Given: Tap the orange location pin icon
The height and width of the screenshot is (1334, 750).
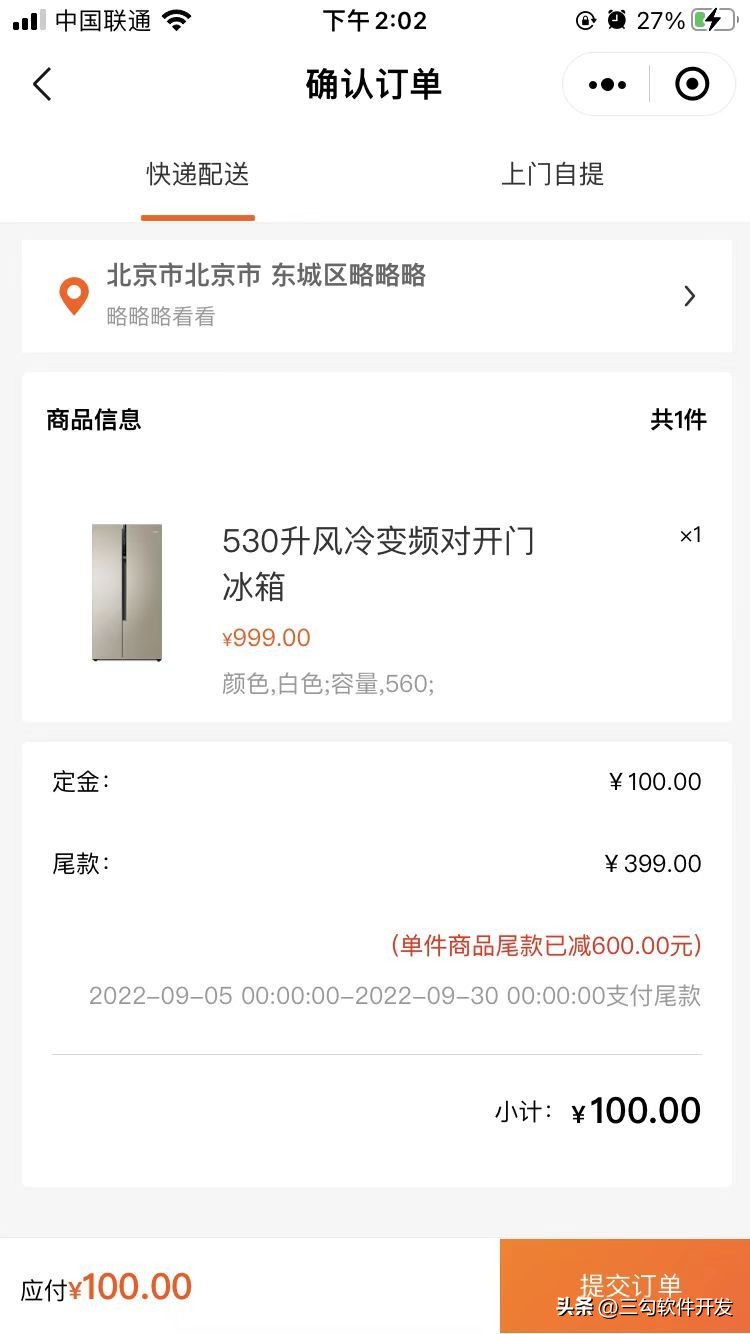Looking at the screenshot, I should (74, 295).
